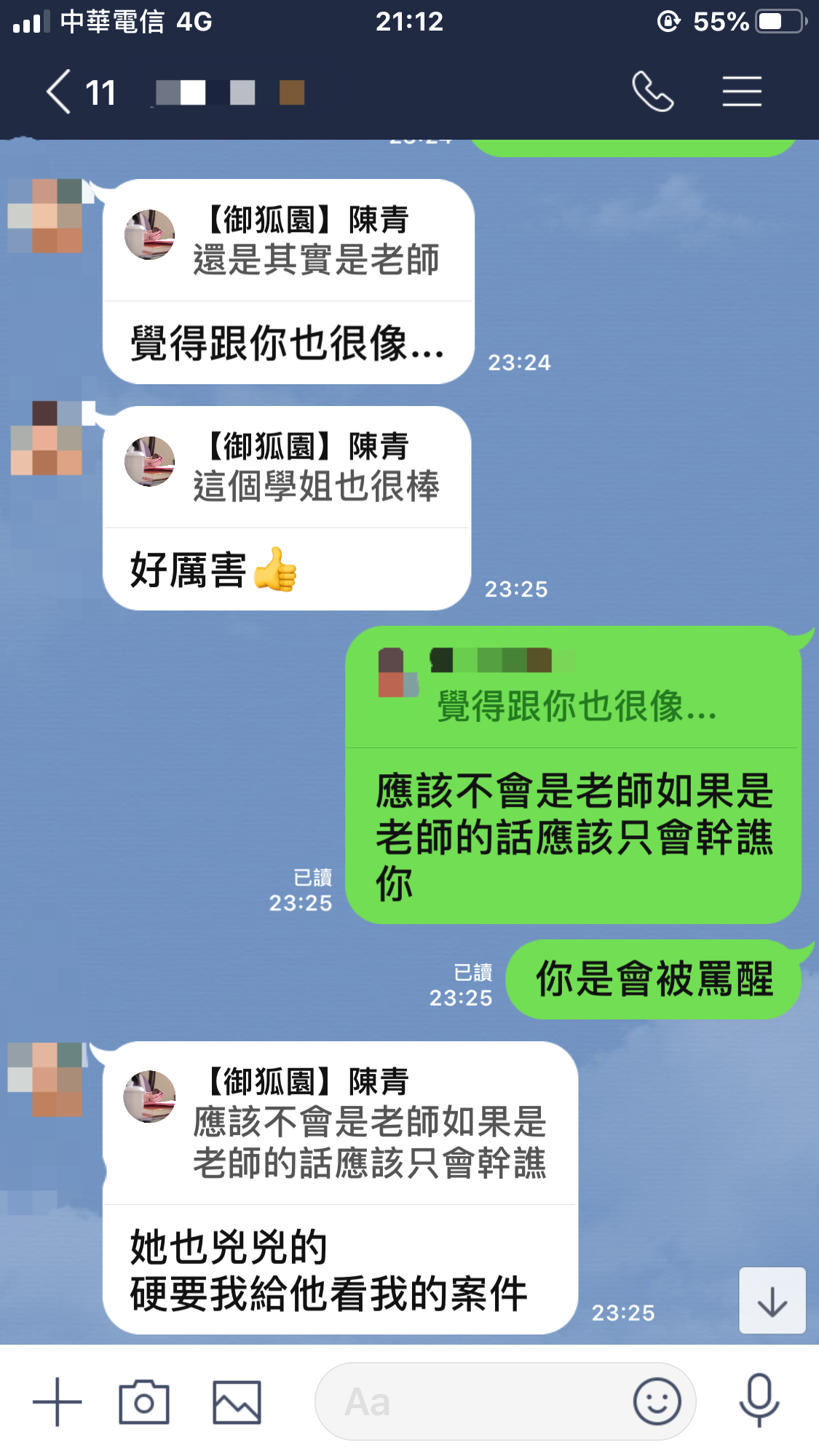This screenshot has width=819, height=1456.
Task: Open sender avatar beside 好厲害 message
Action: [x=47, y=437]
